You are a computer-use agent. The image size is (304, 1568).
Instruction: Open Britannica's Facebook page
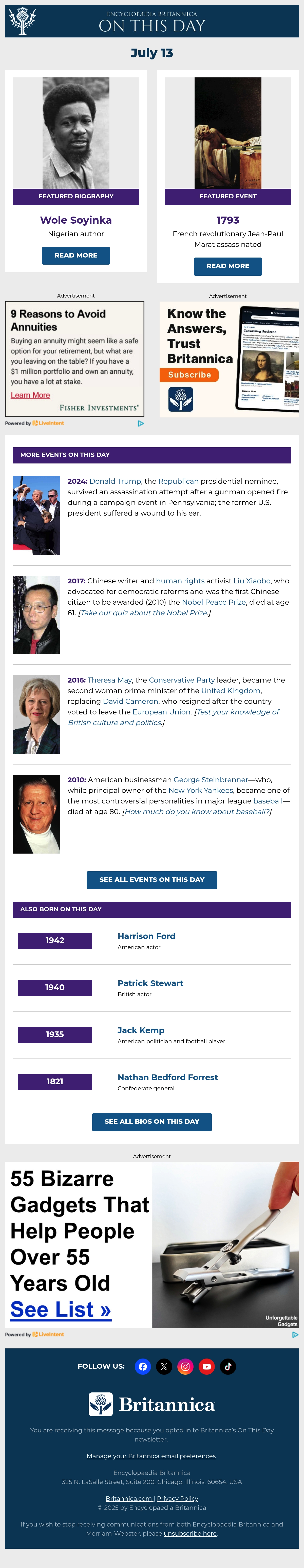pyautogui.click(x=143, y=1367)
